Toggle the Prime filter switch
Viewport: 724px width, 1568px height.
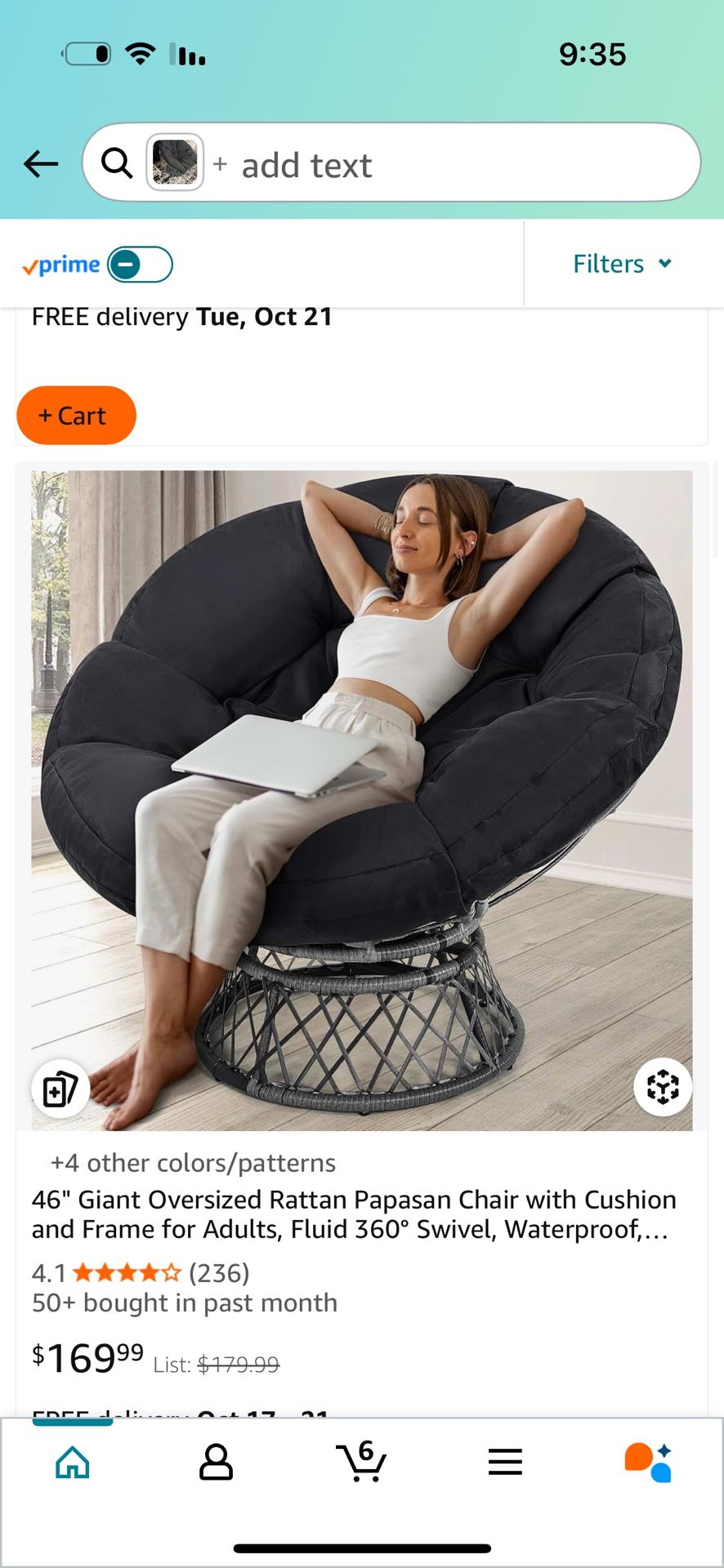140,265
